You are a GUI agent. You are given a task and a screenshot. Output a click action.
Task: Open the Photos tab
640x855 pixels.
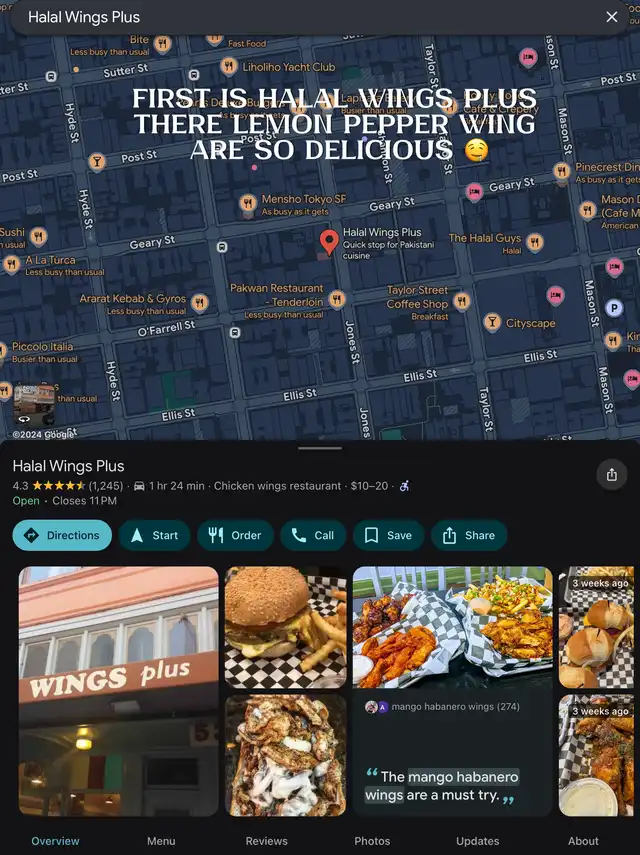tap(372, 841)
